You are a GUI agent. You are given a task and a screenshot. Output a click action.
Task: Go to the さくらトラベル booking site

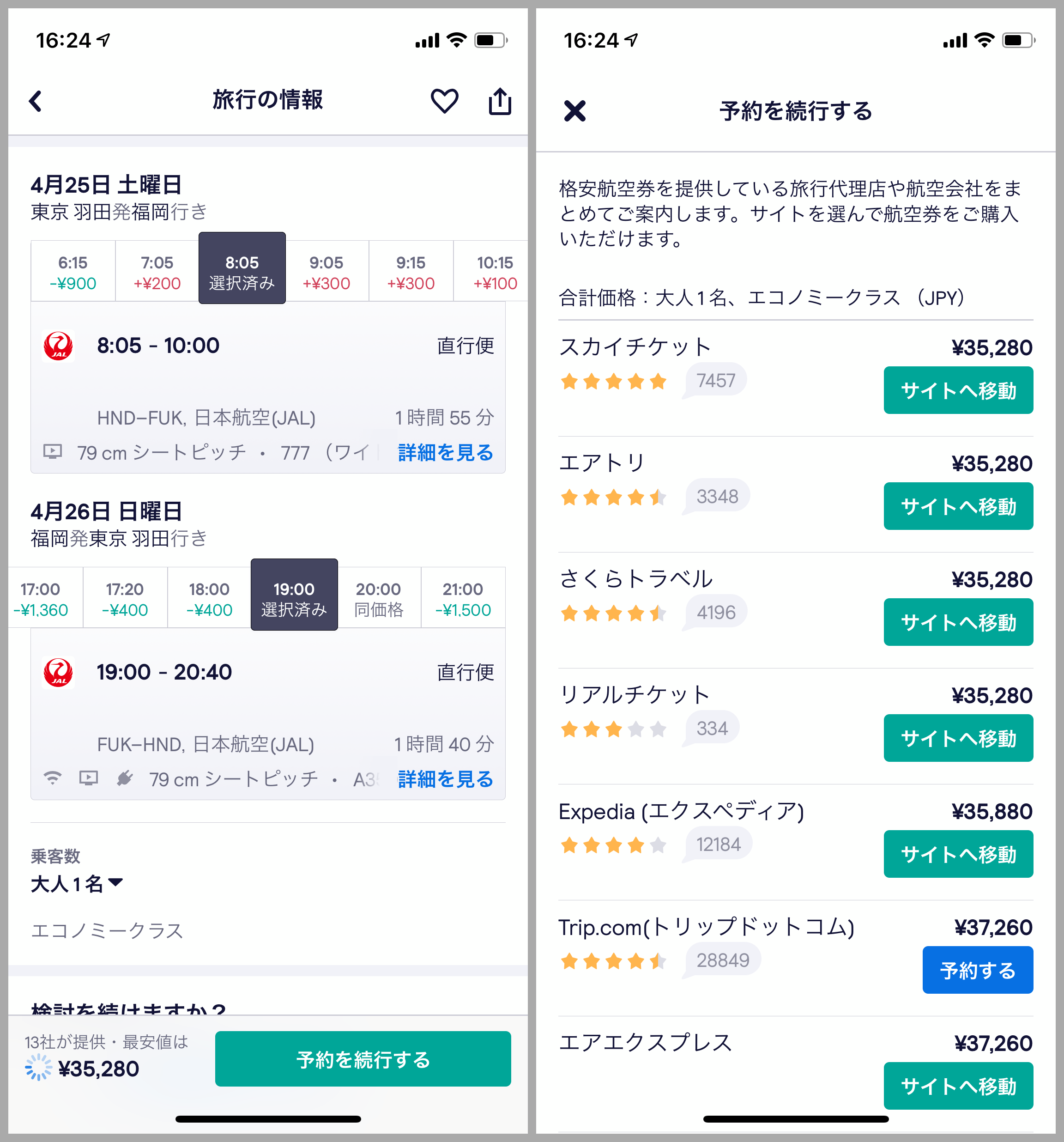tap(958, 623)
